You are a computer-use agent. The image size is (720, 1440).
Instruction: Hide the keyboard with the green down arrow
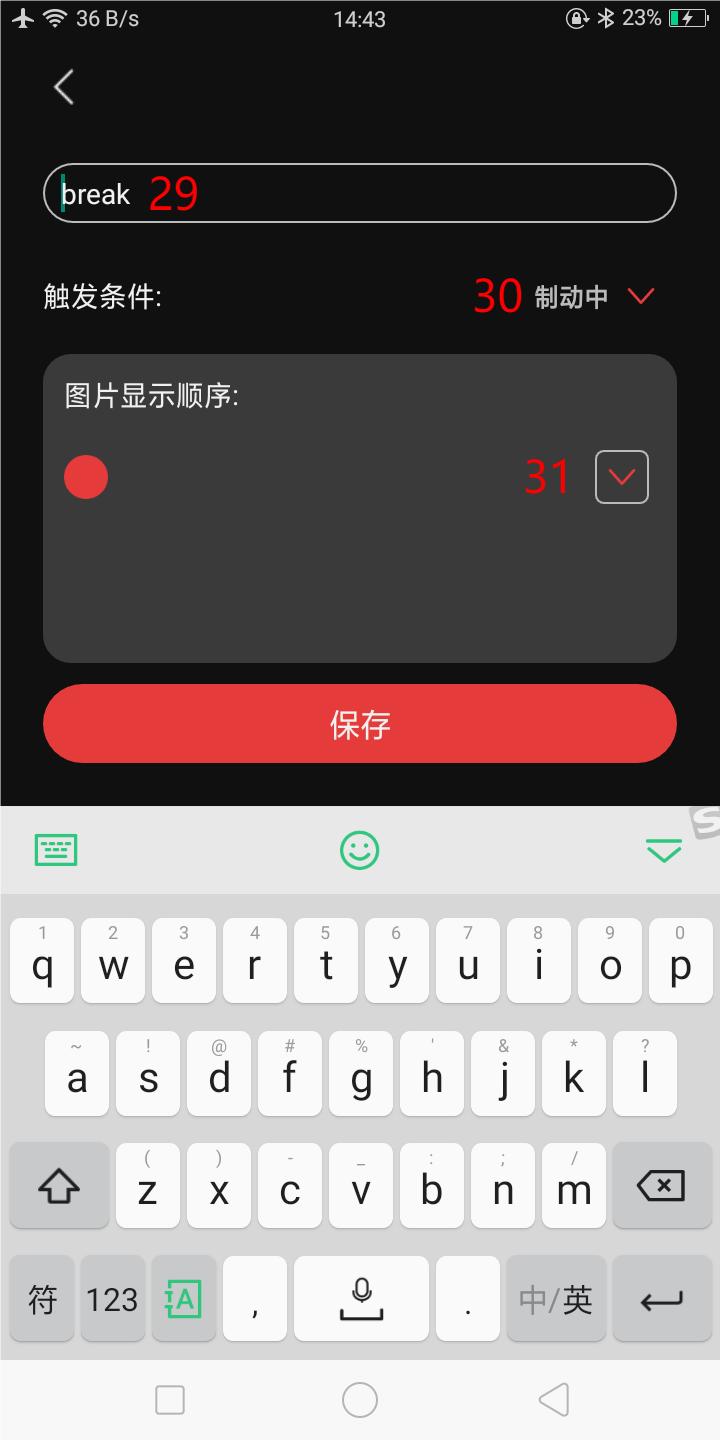point(664,850)
